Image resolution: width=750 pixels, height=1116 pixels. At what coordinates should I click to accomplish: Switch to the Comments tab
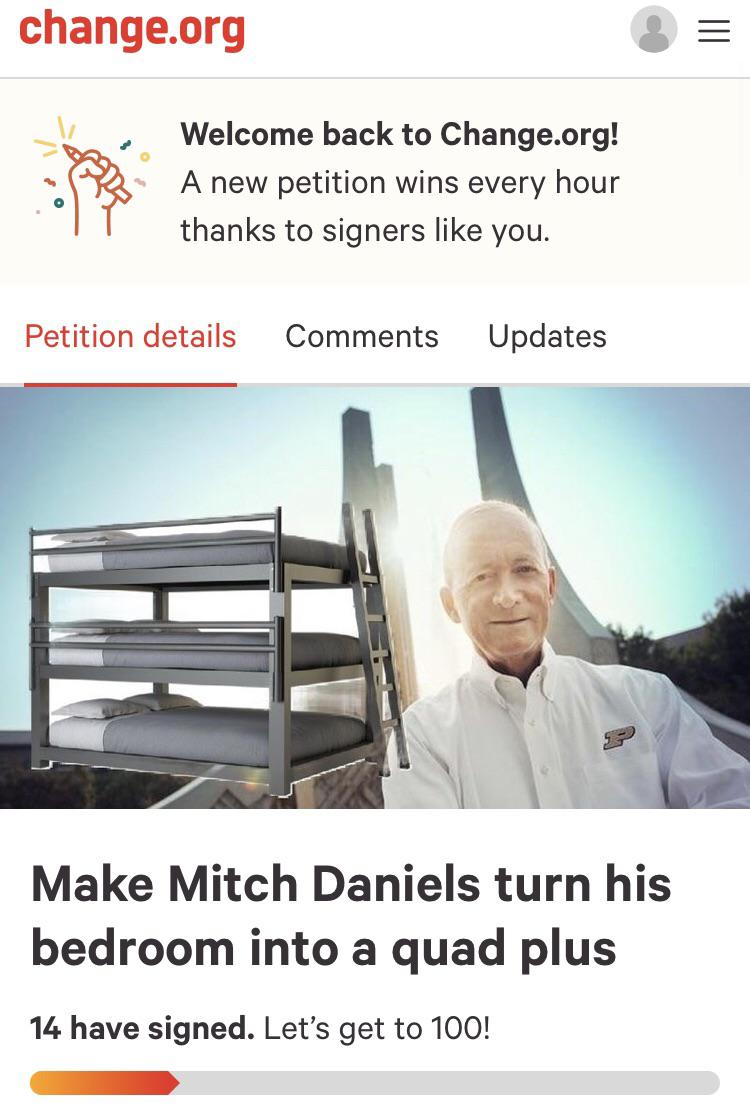pos(362,337)
